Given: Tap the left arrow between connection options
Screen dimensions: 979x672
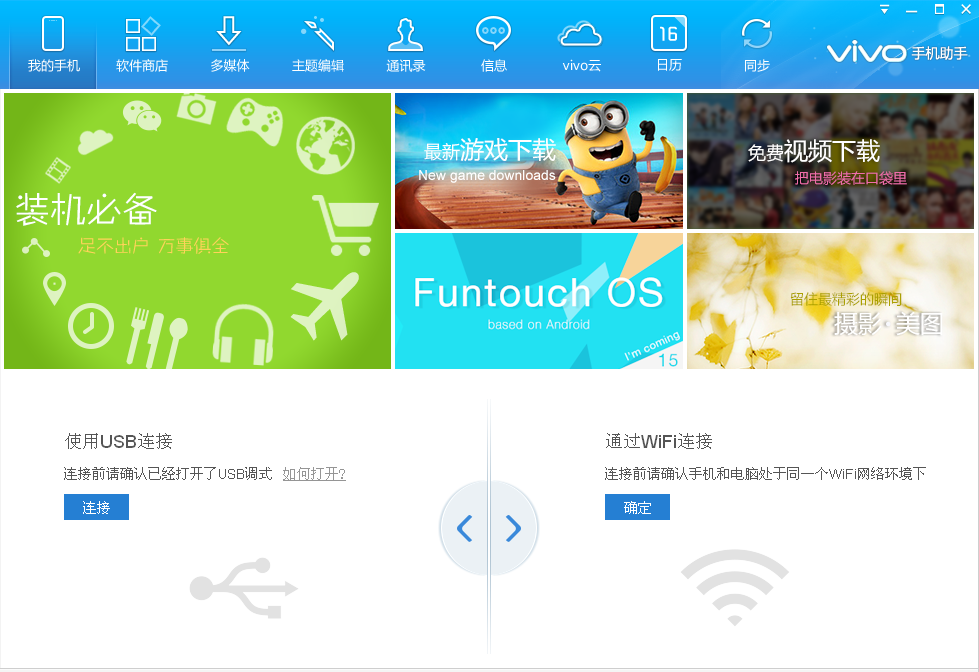Looking at the screenshot, I should [x=464, y=528].
